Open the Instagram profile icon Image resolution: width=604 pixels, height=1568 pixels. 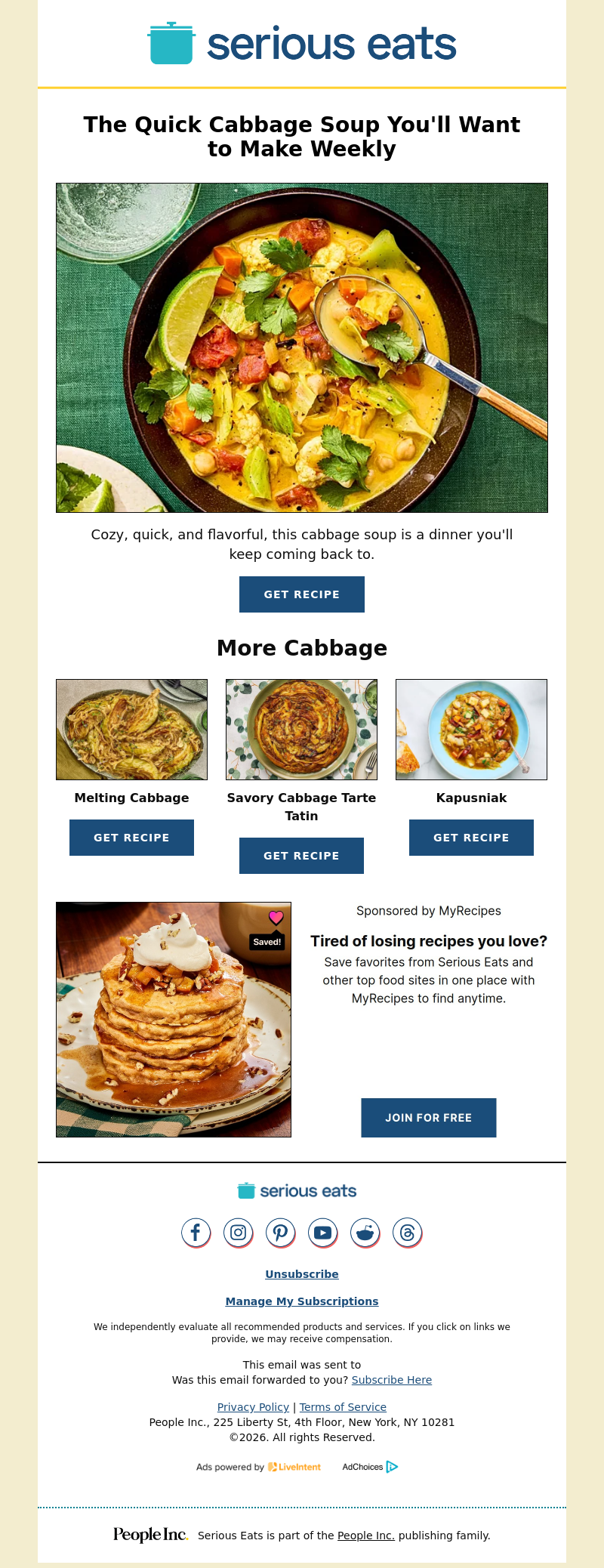coord(238,1233)
